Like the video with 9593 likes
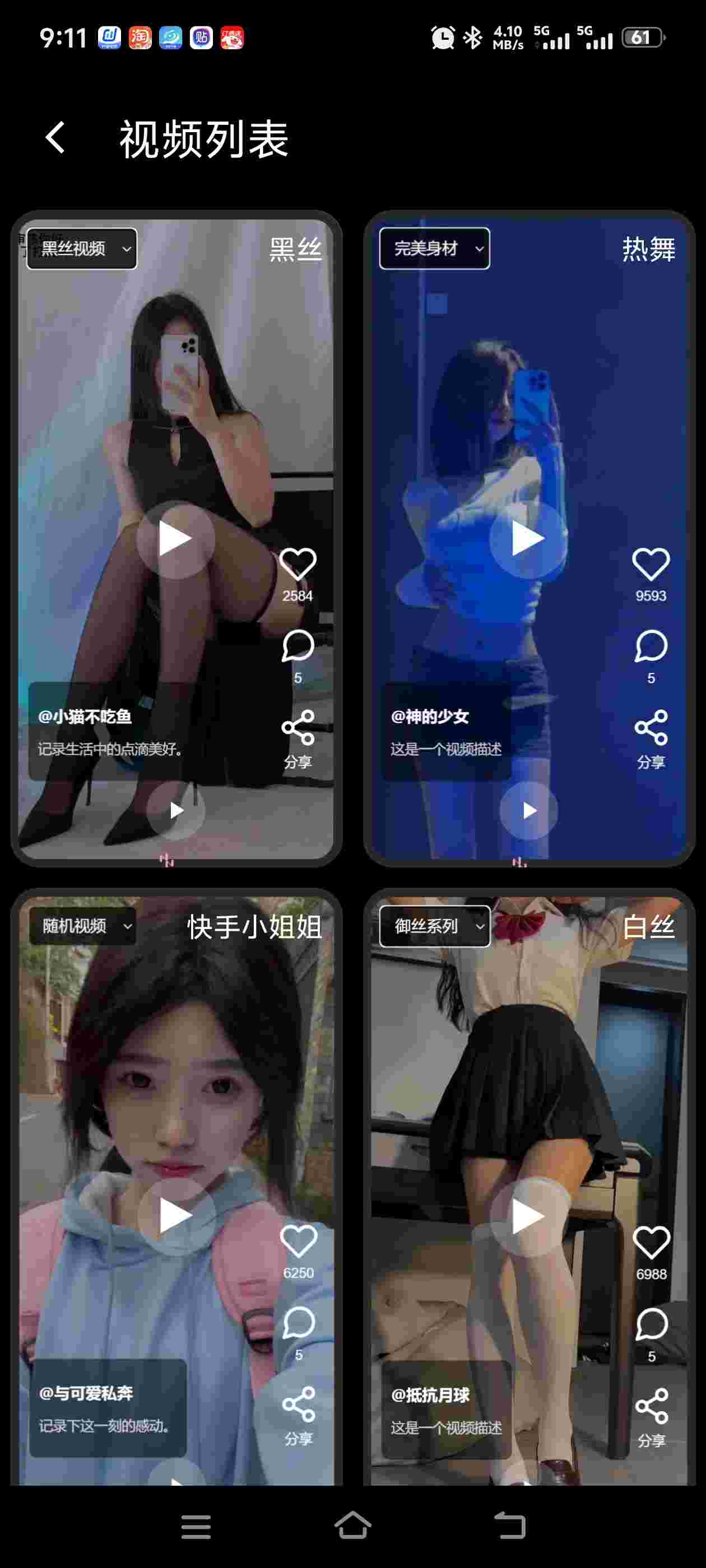Image resolution: width=706 pixels, height=1568 pixels. [651, 564]
